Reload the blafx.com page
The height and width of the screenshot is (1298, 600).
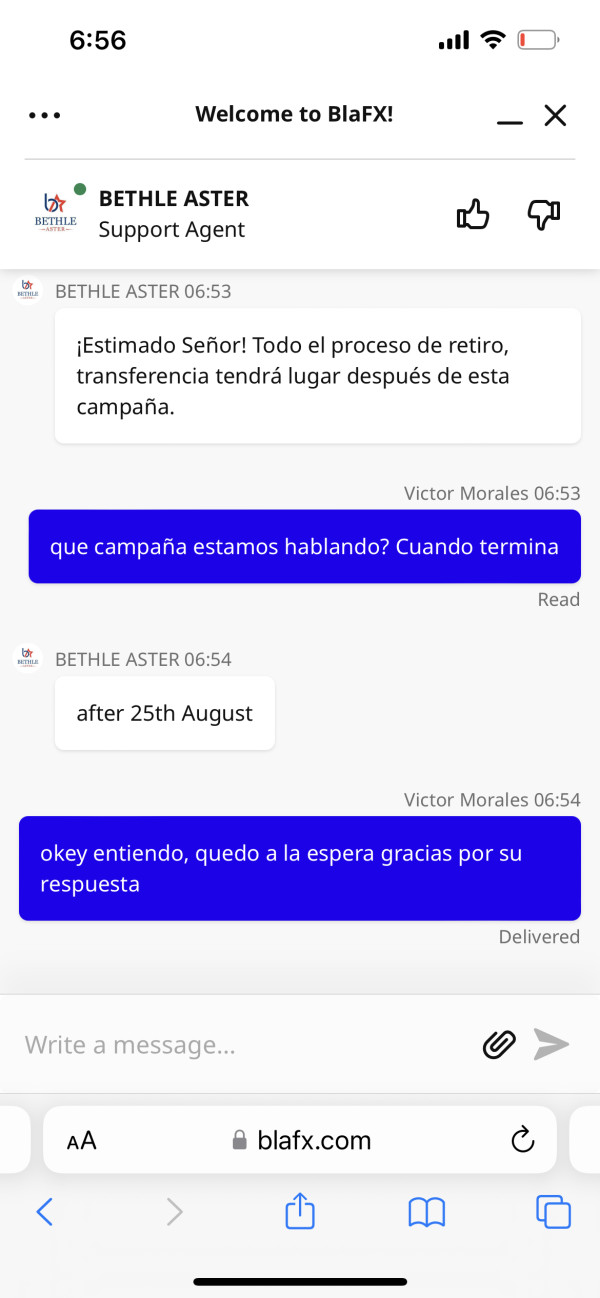tap(522, 1140)
